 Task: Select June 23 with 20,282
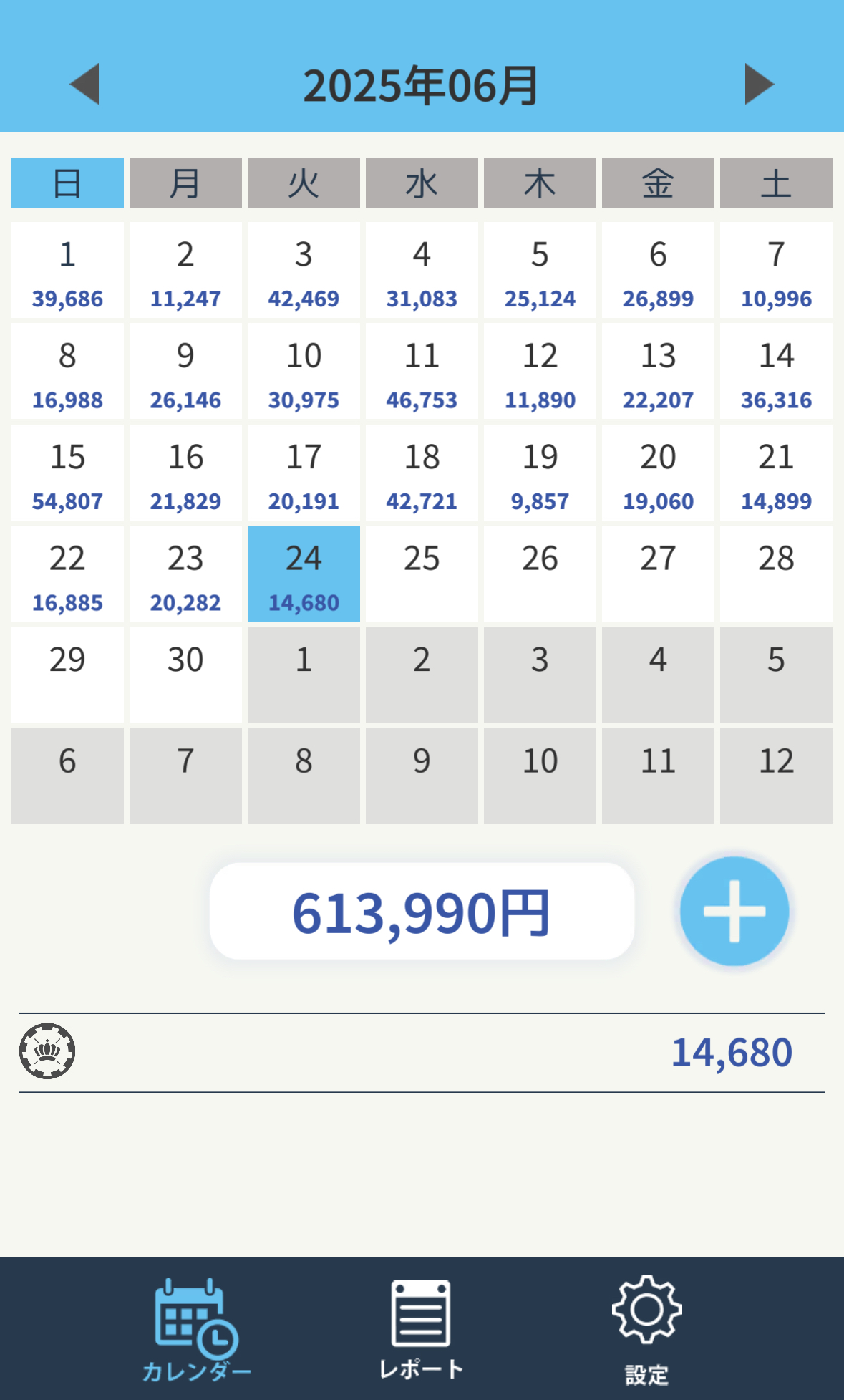click(185, 574)
